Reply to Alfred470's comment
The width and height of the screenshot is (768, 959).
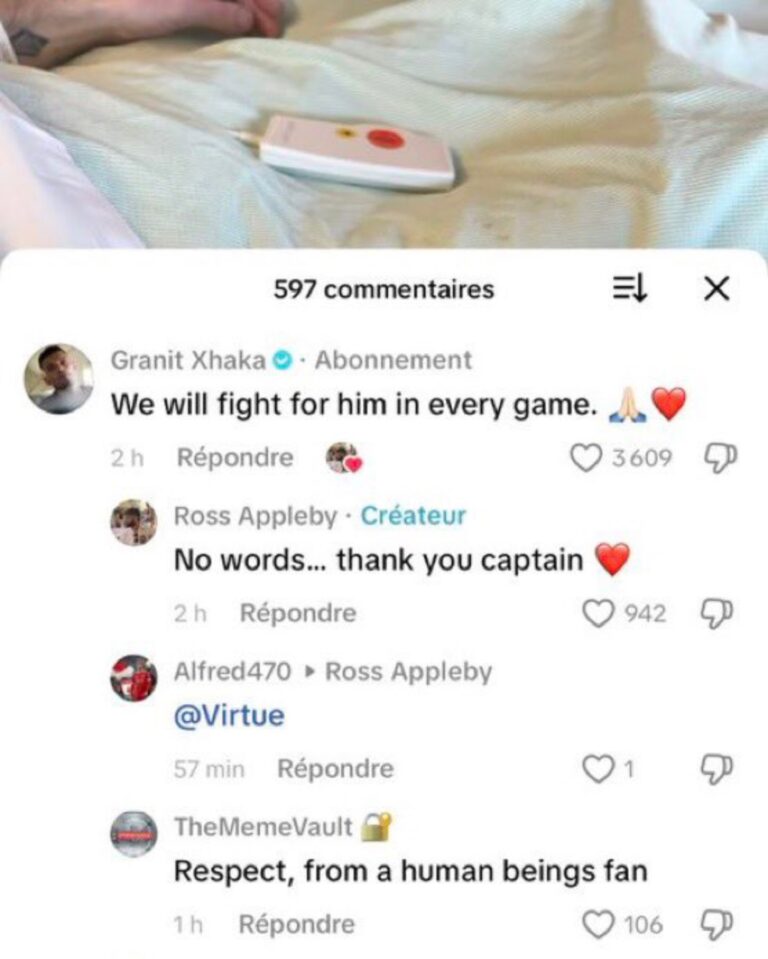click(x=335, y=769)
